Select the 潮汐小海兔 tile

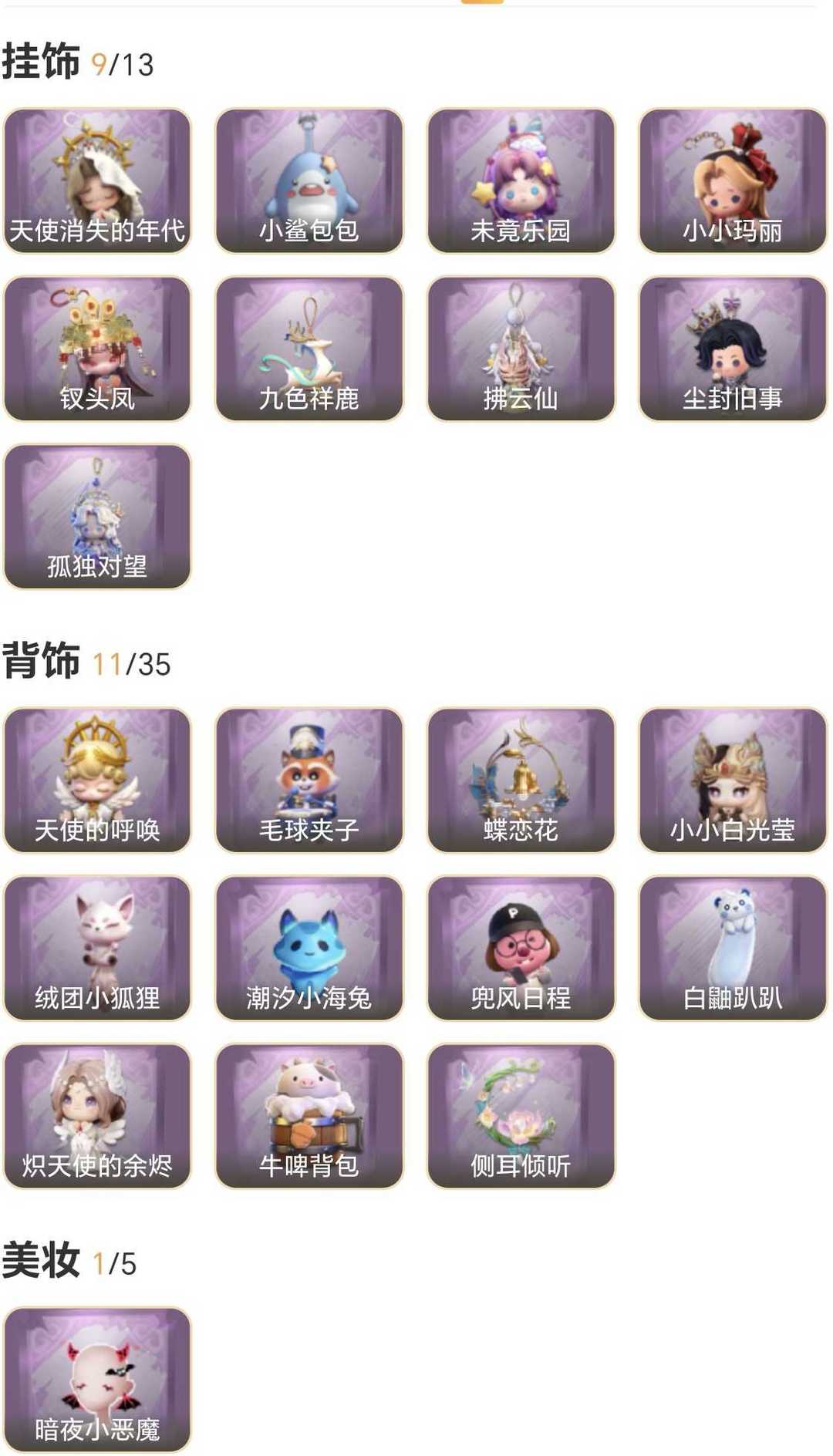(x=309, y=949)
